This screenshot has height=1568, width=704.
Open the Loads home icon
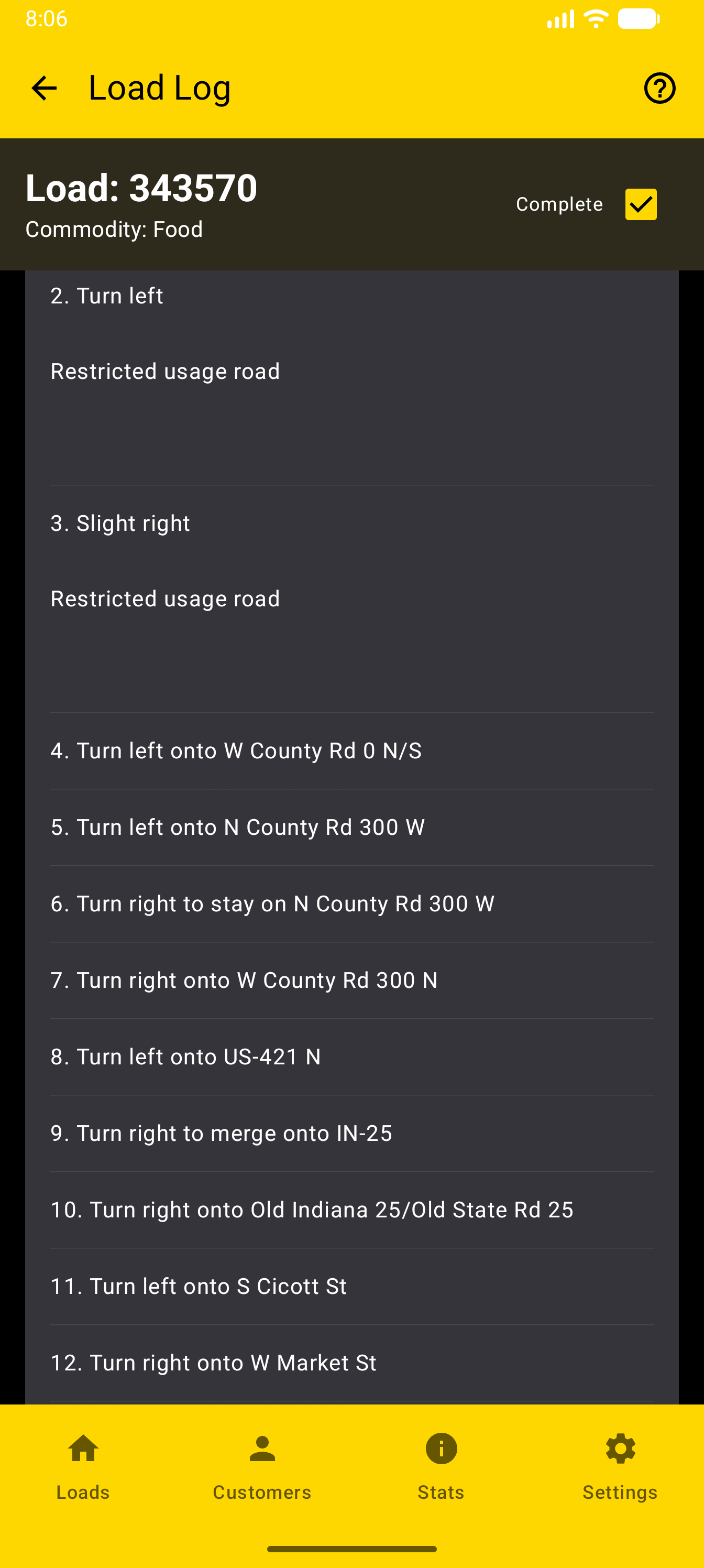[82, 1450]
